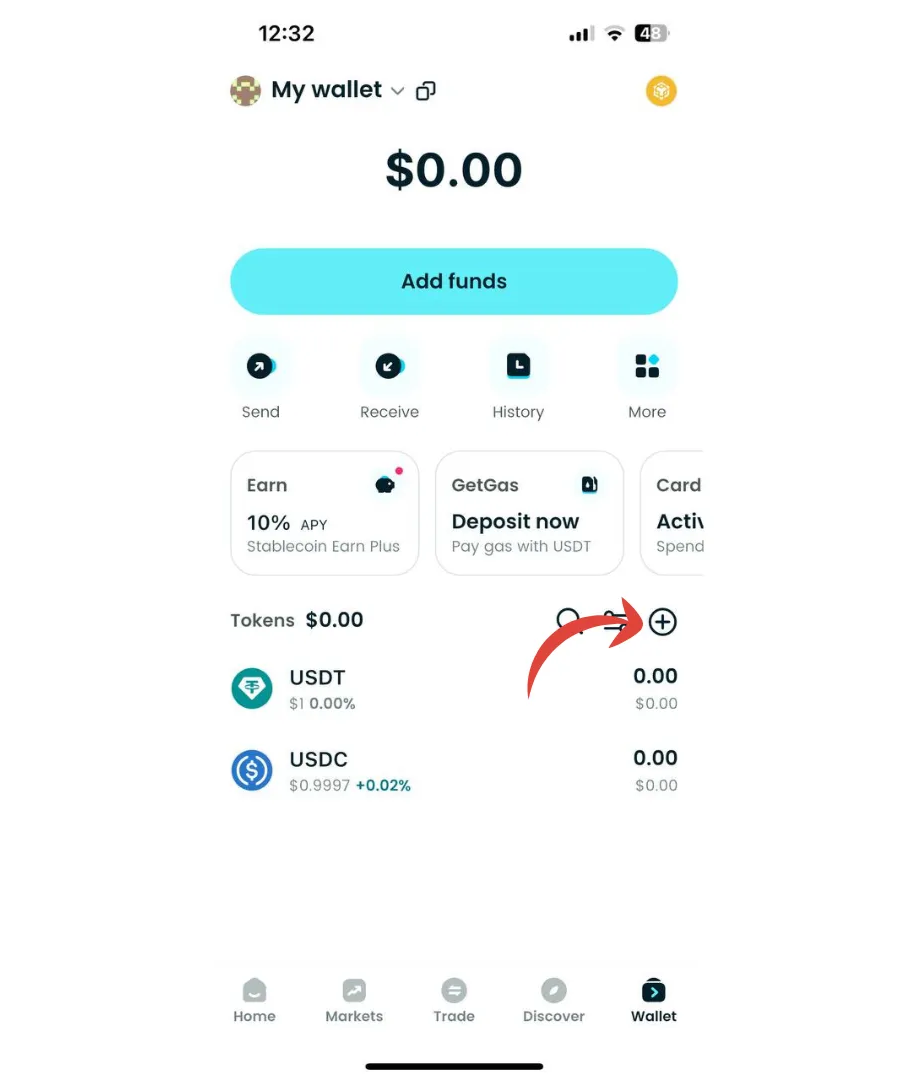
Task: Open the Receive action
Action: pyautogui.click(x=389, y=368)
